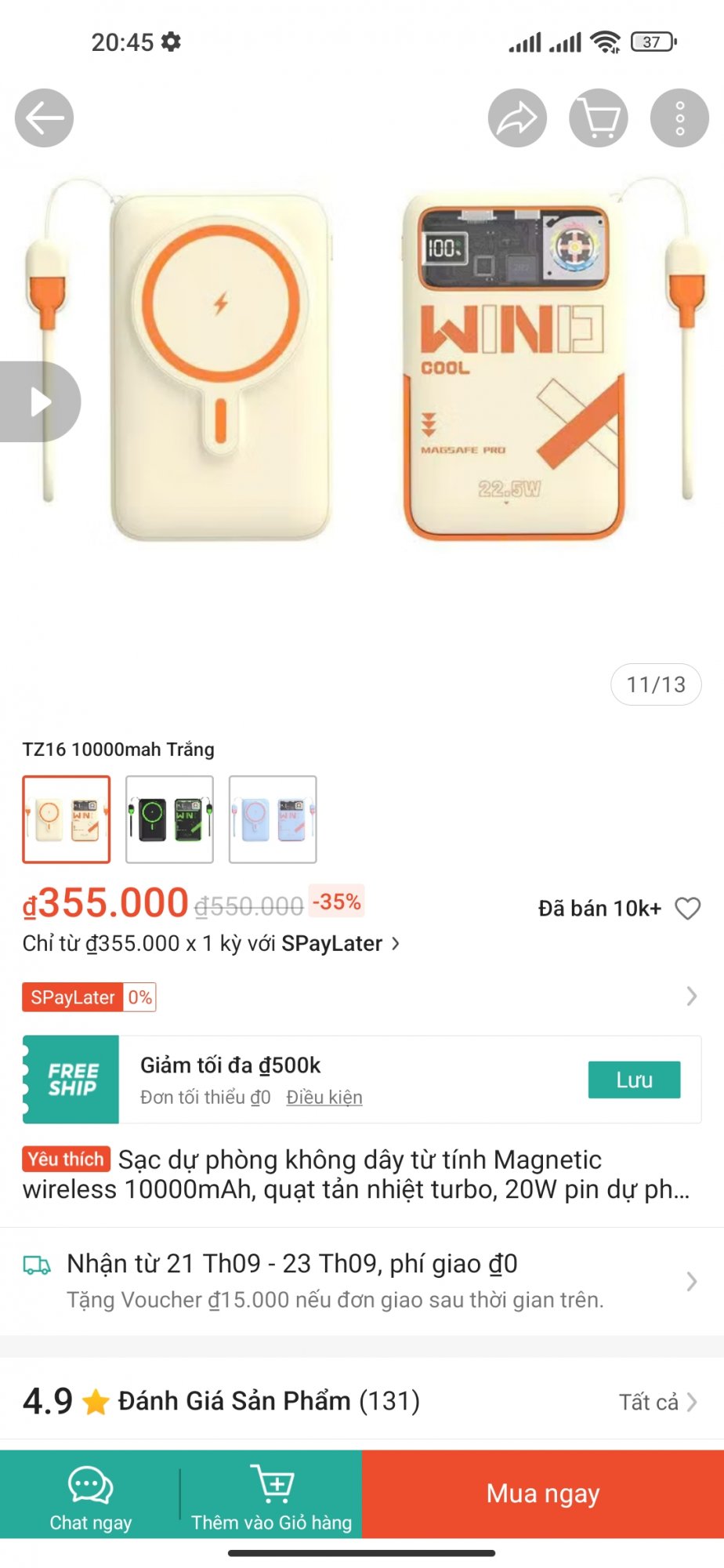
Task: Select the black and green variant thumbnail
Action: [169, 819]
